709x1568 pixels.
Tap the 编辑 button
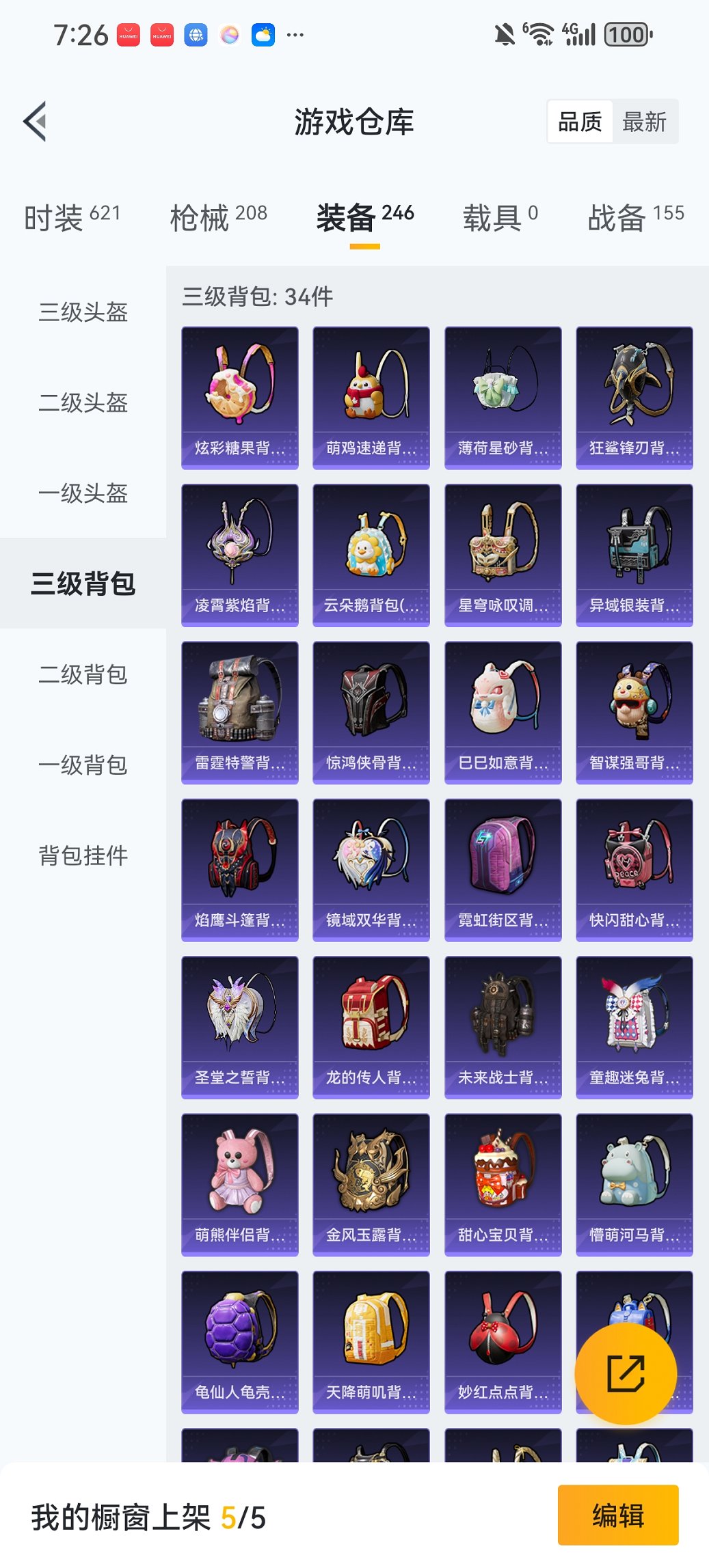(617, 1515)
